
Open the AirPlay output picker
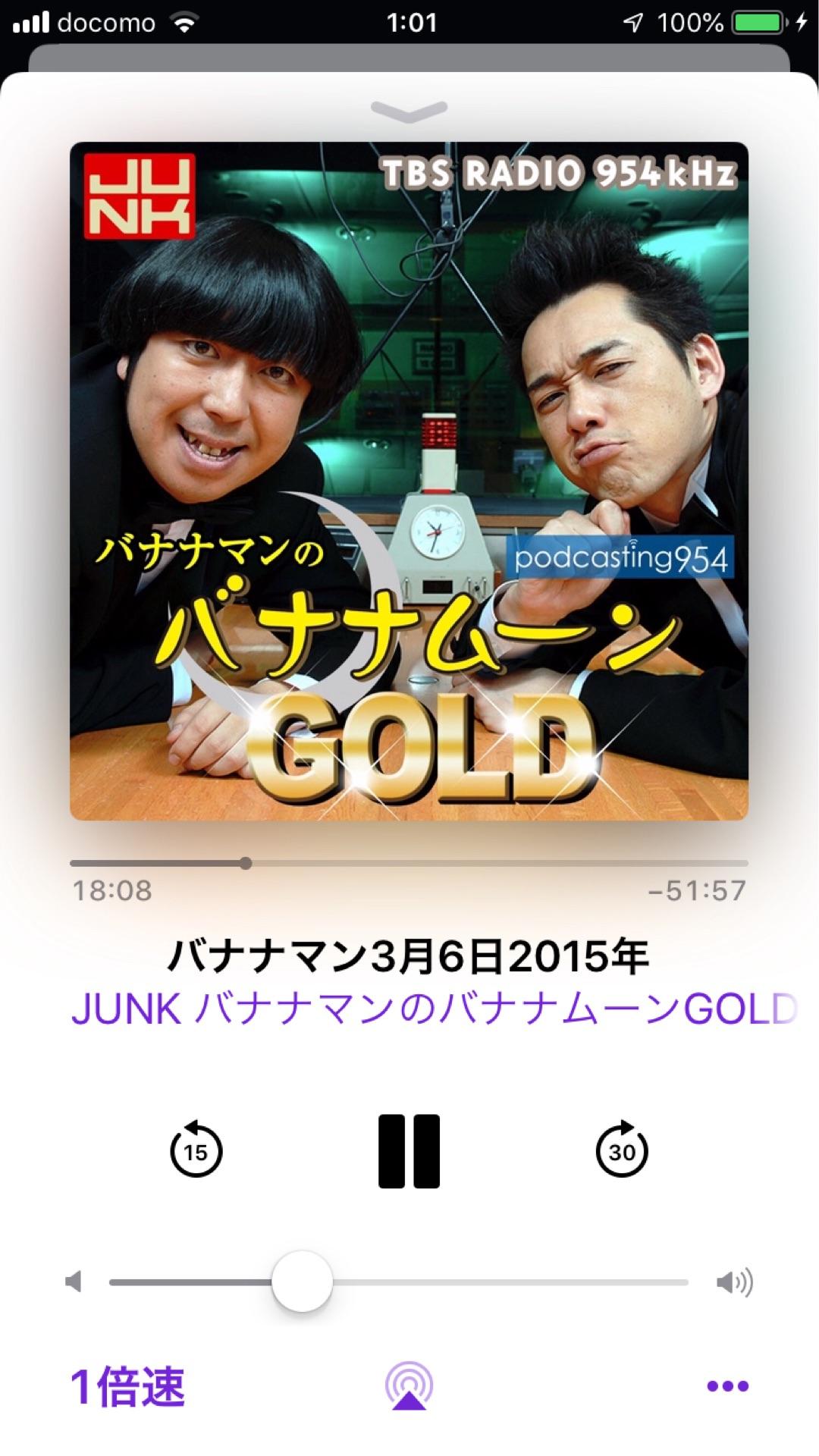tap(409, 1386)
